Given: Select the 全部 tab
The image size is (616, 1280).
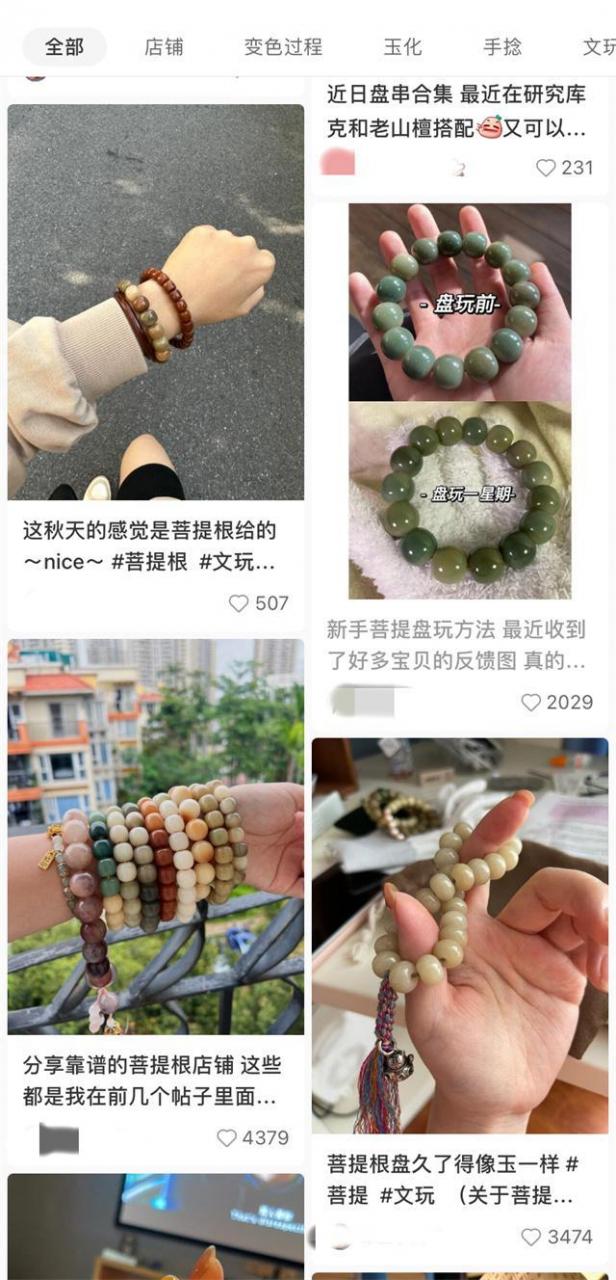Looking at the screenshot, I should pos(64,47).
